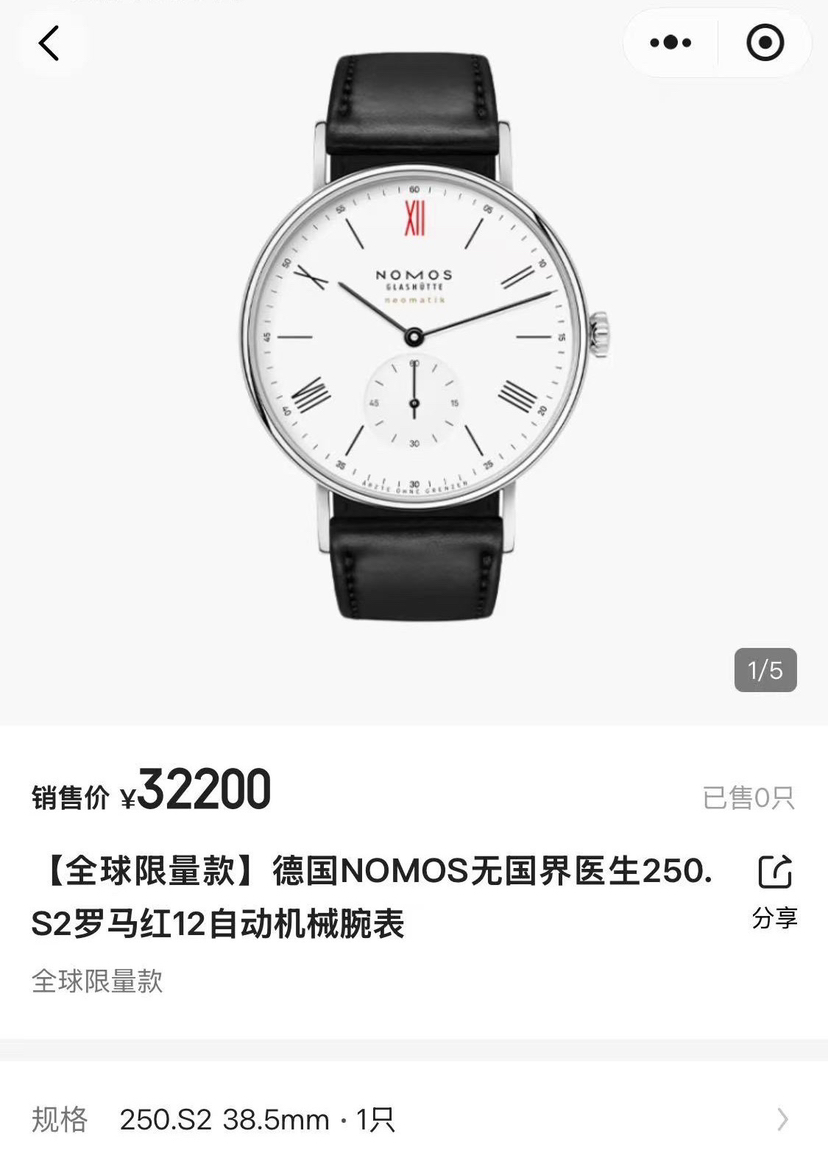The image size is (828, 1167).
Task: Open the mini program overflow menu
Action: pyautogui.click(x=671, y=43)
